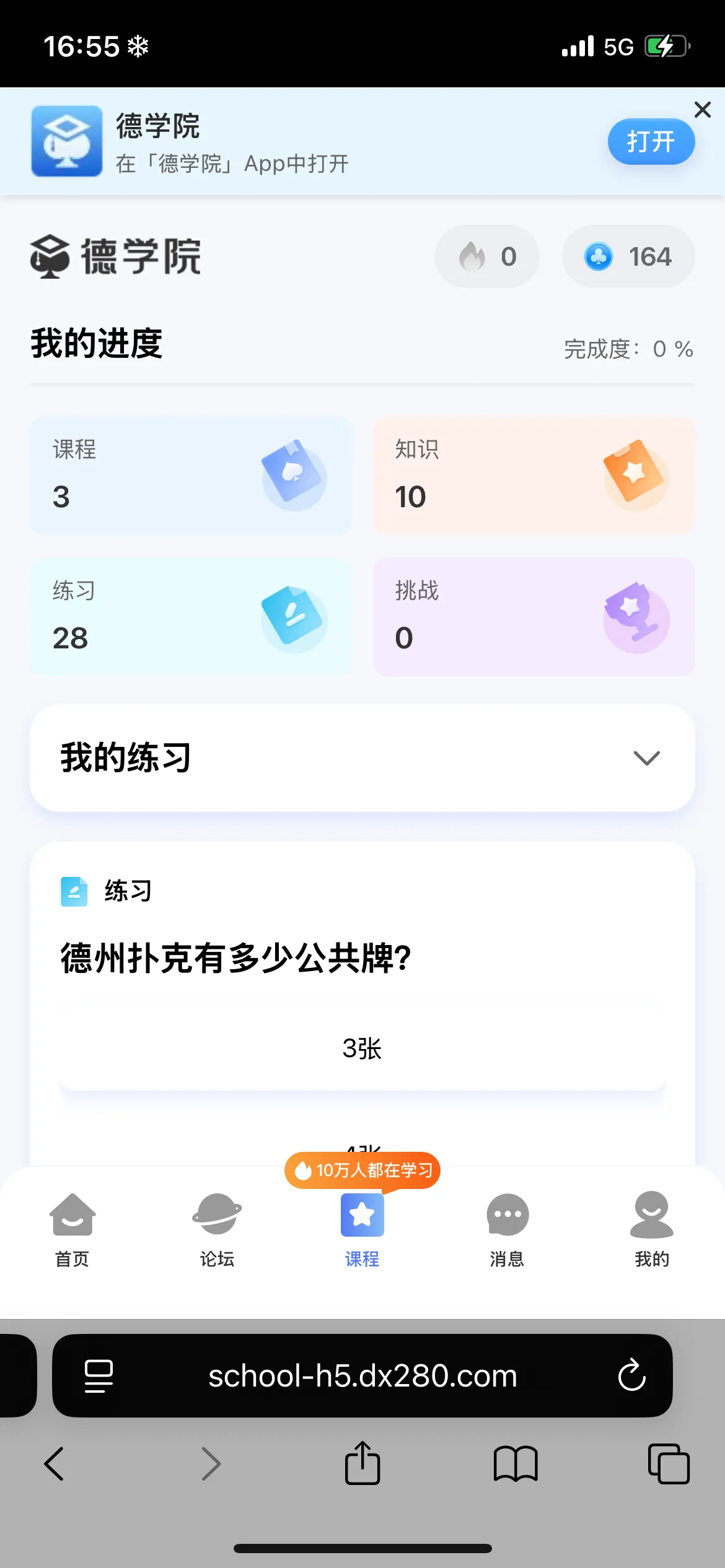Select the answer 3张

(362, 1048)
